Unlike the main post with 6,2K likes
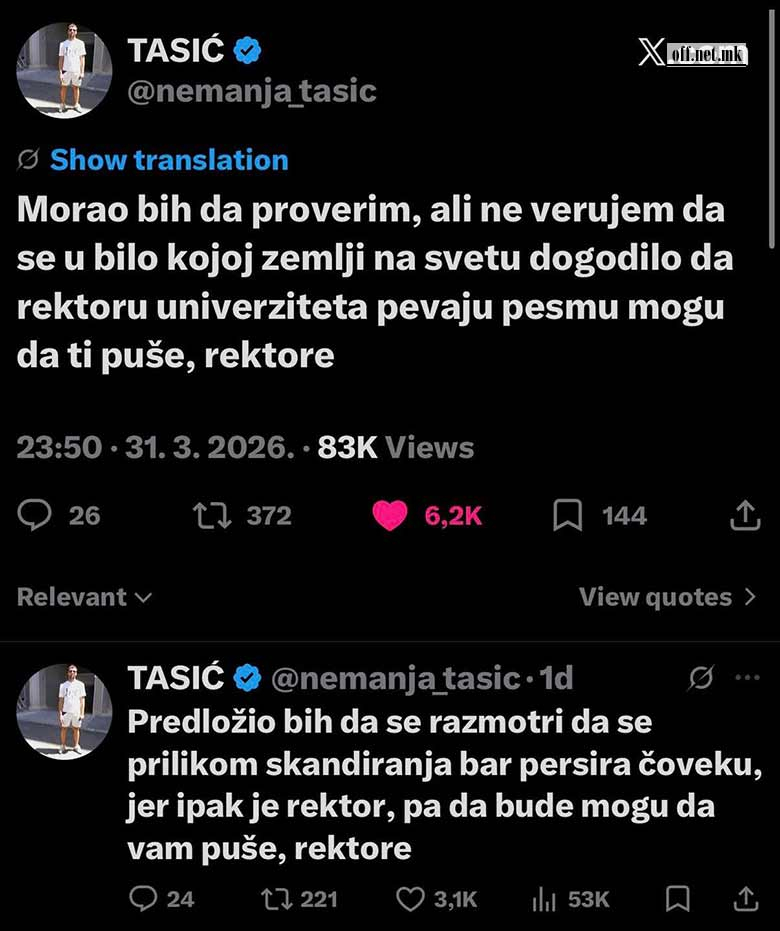Screen dimensions: 780x931 pos(390,516)
